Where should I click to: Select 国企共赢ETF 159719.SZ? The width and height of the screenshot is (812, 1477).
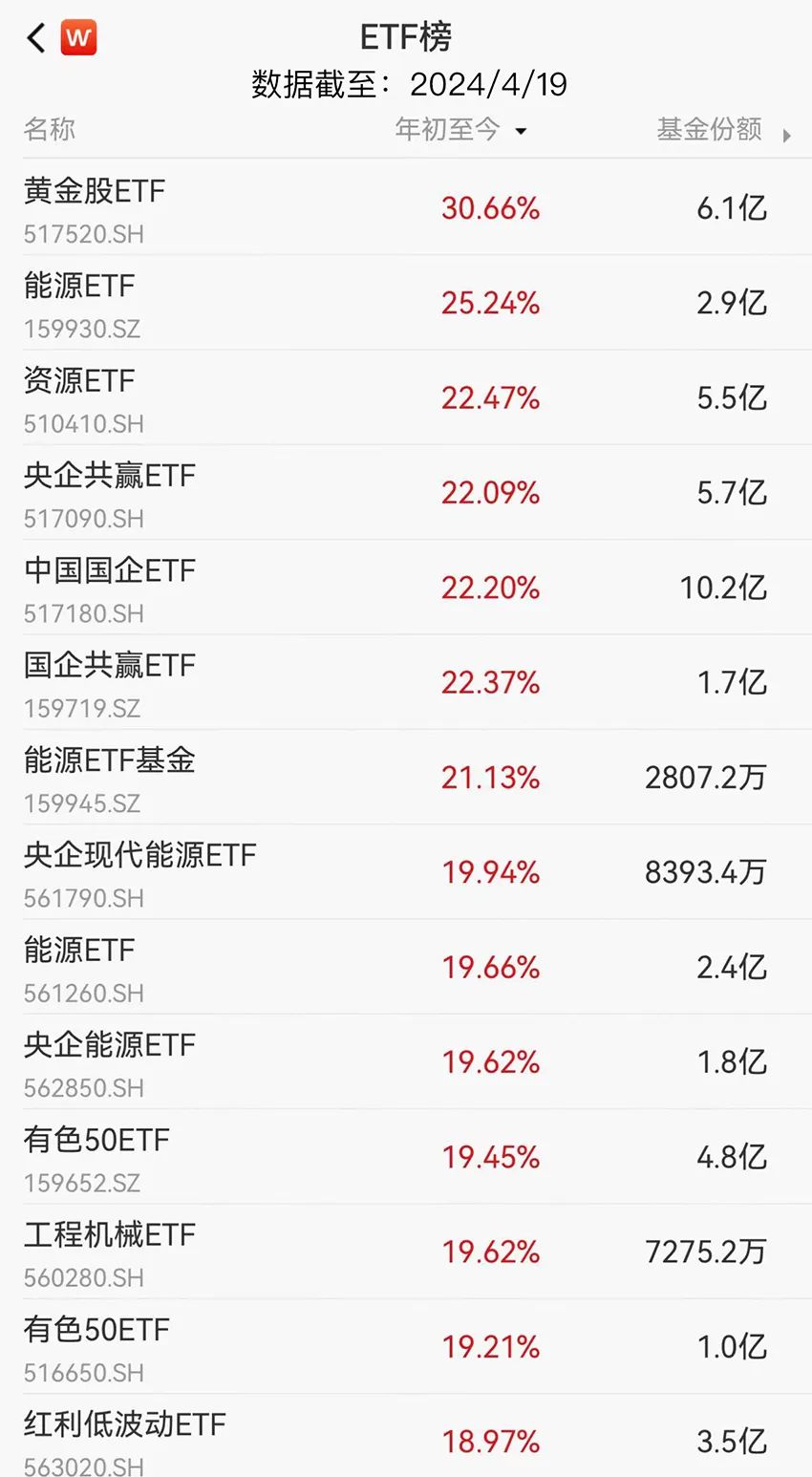pos(110,682)
